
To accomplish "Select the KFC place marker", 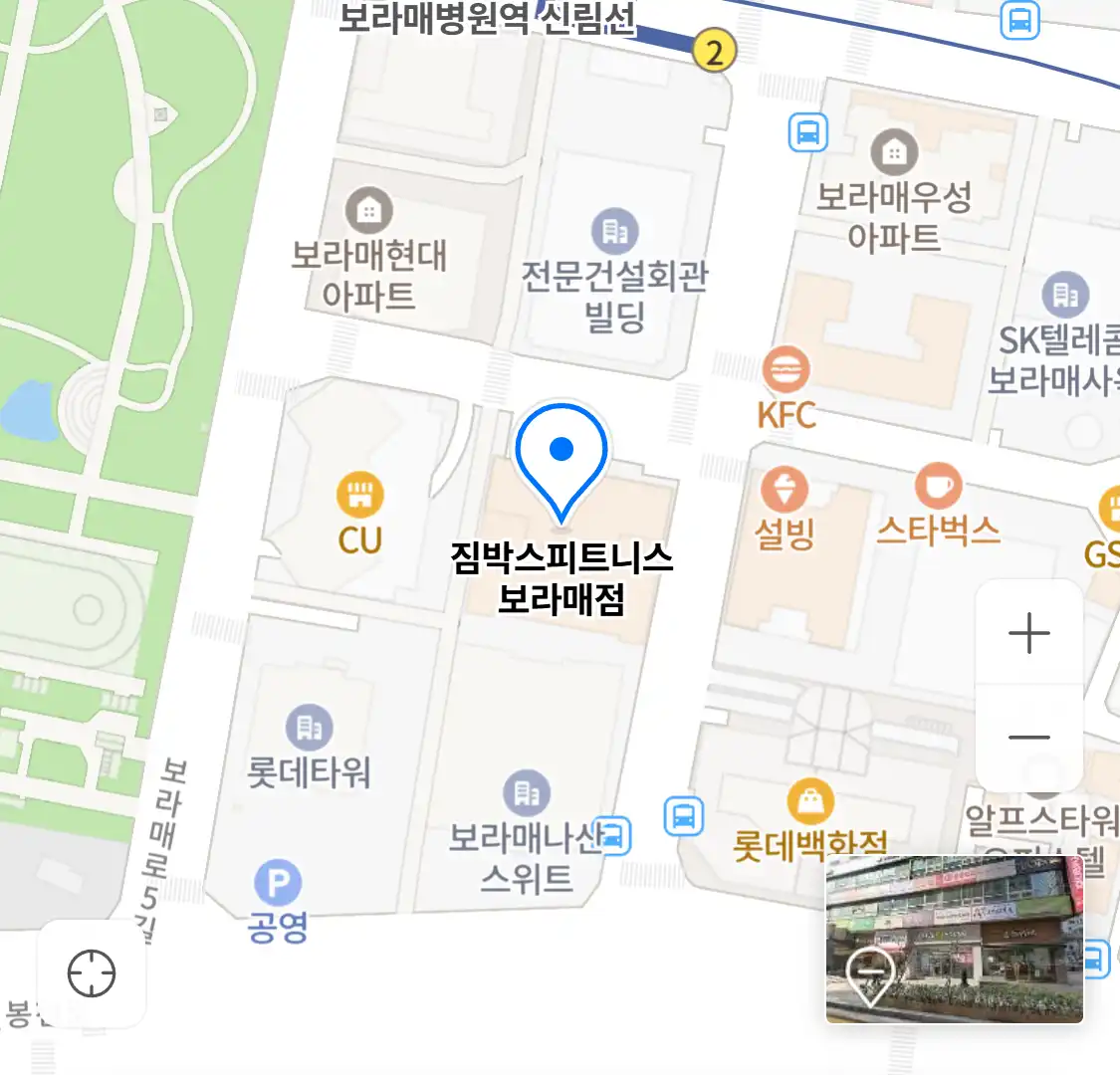I will tap(785, 371).
